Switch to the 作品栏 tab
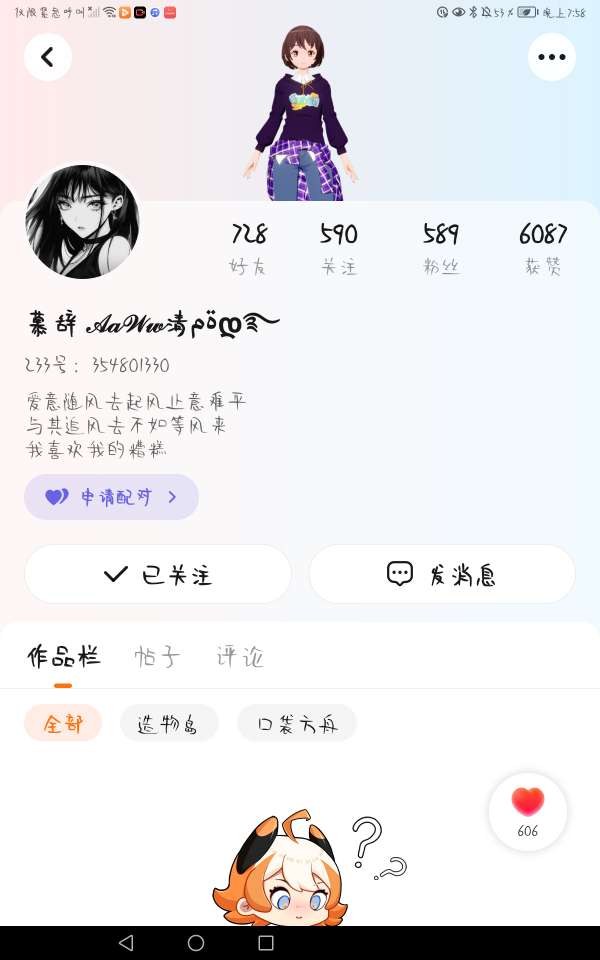 63,657
